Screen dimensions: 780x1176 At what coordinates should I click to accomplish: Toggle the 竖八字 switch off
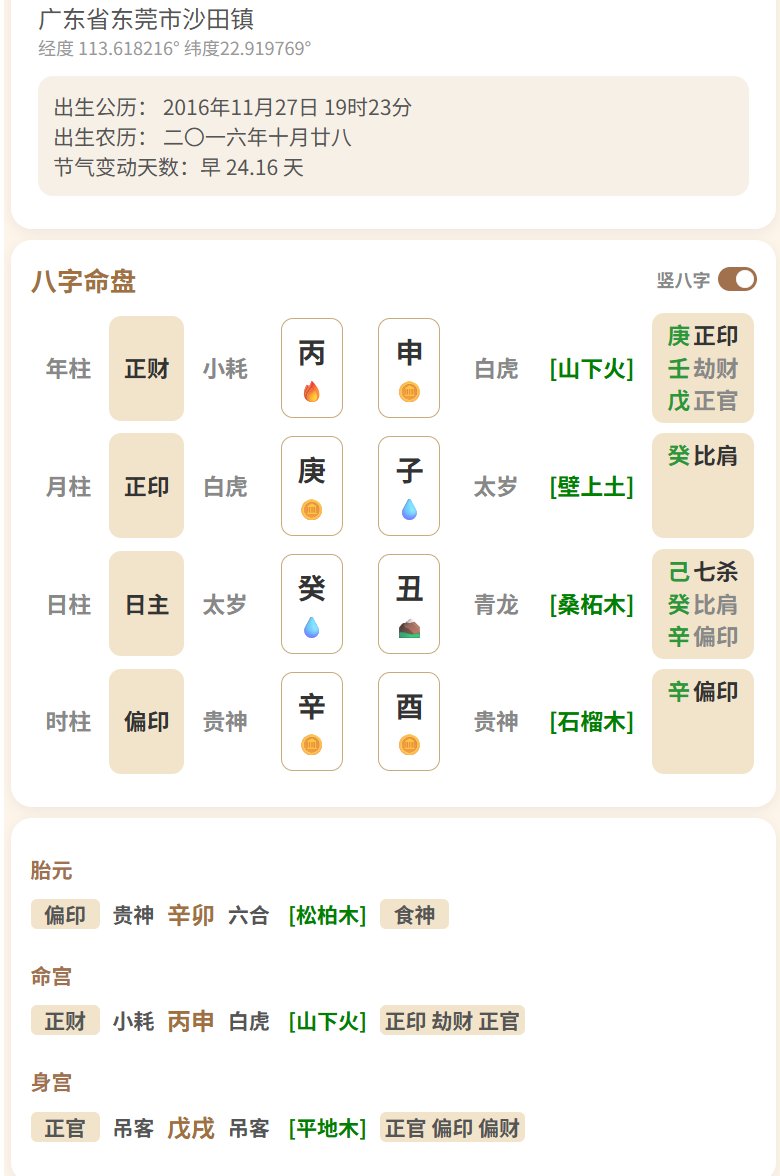[737, 280]
